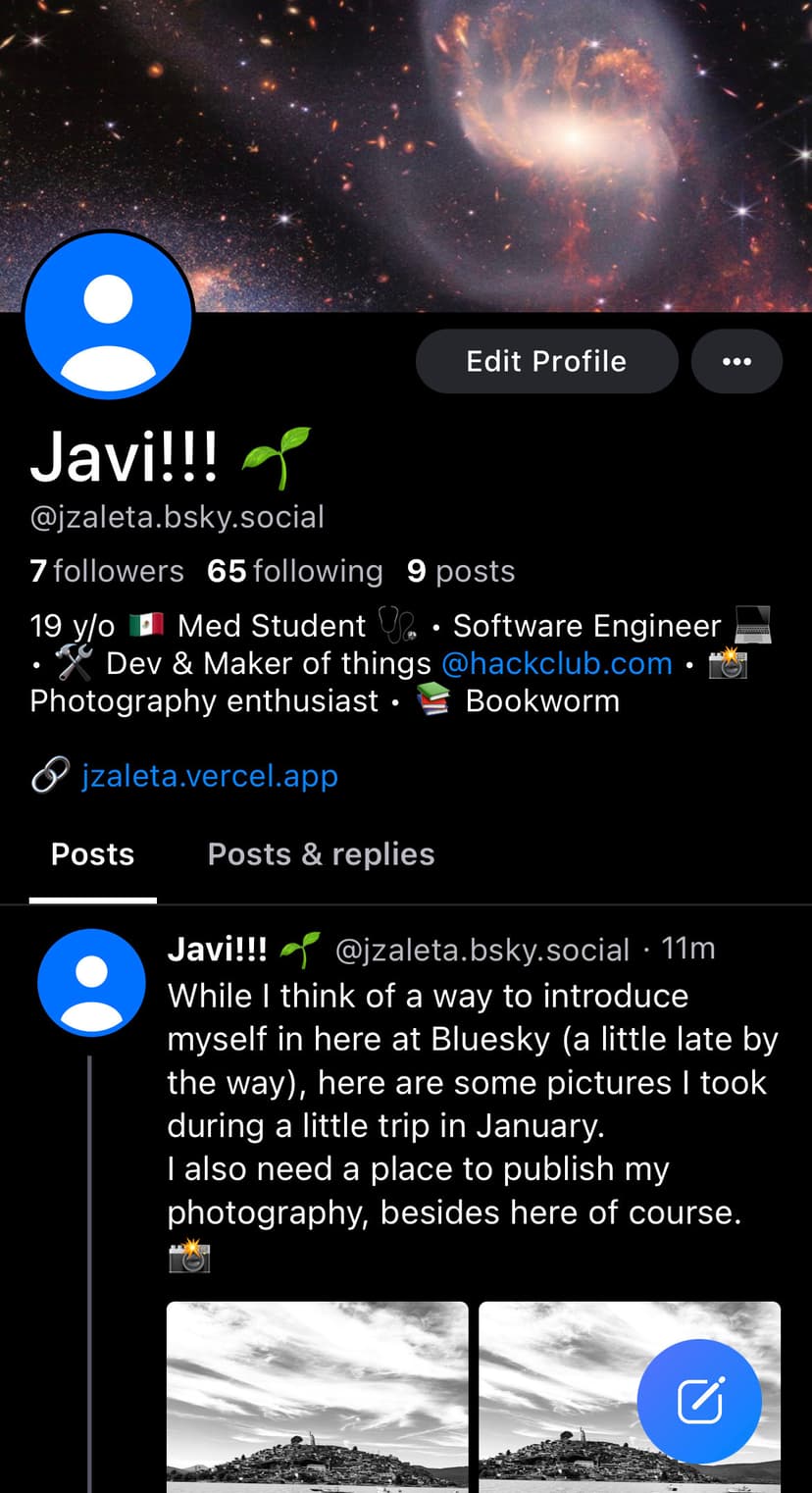Tap the small avatar beside the post

[x=91, y=983]
